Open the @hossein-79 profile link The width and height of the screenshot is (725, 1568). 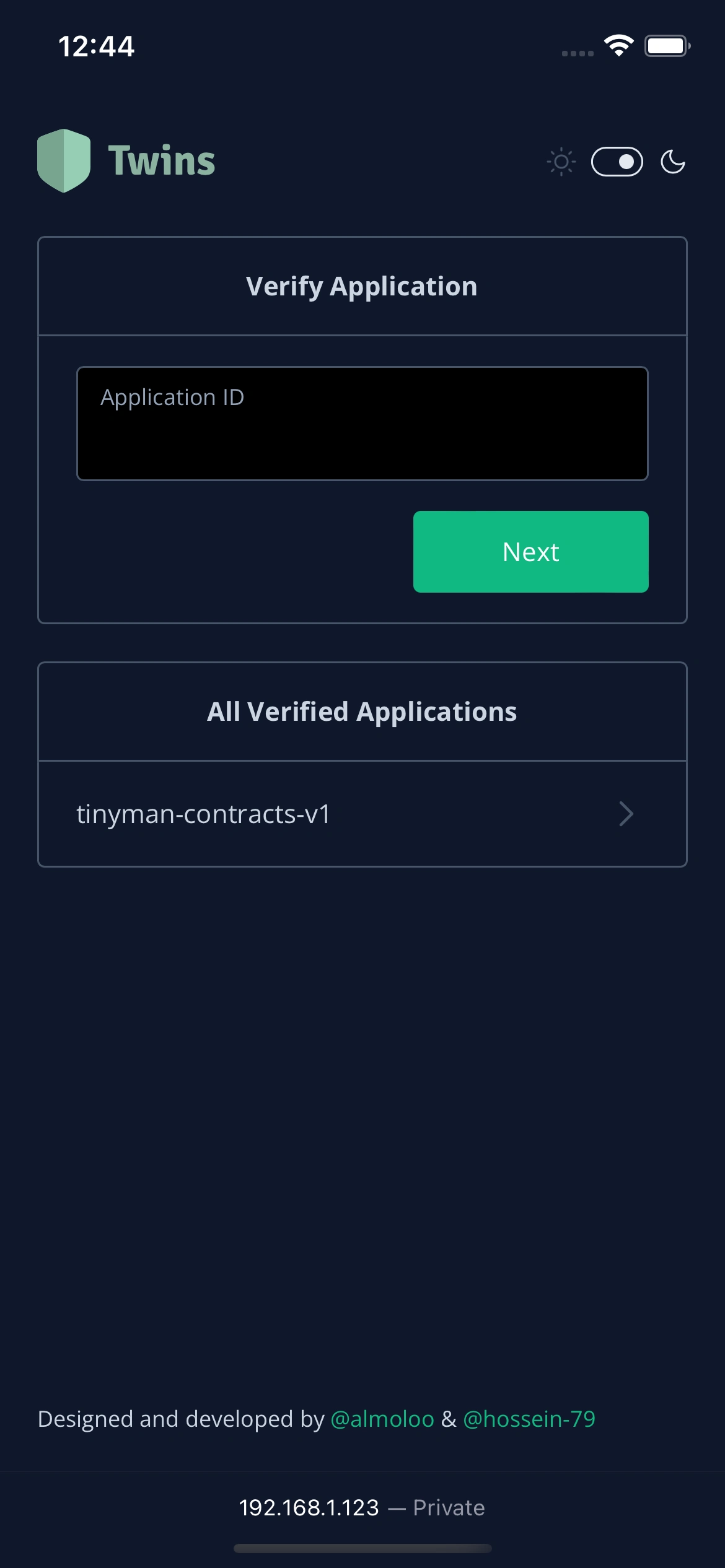529,1419
